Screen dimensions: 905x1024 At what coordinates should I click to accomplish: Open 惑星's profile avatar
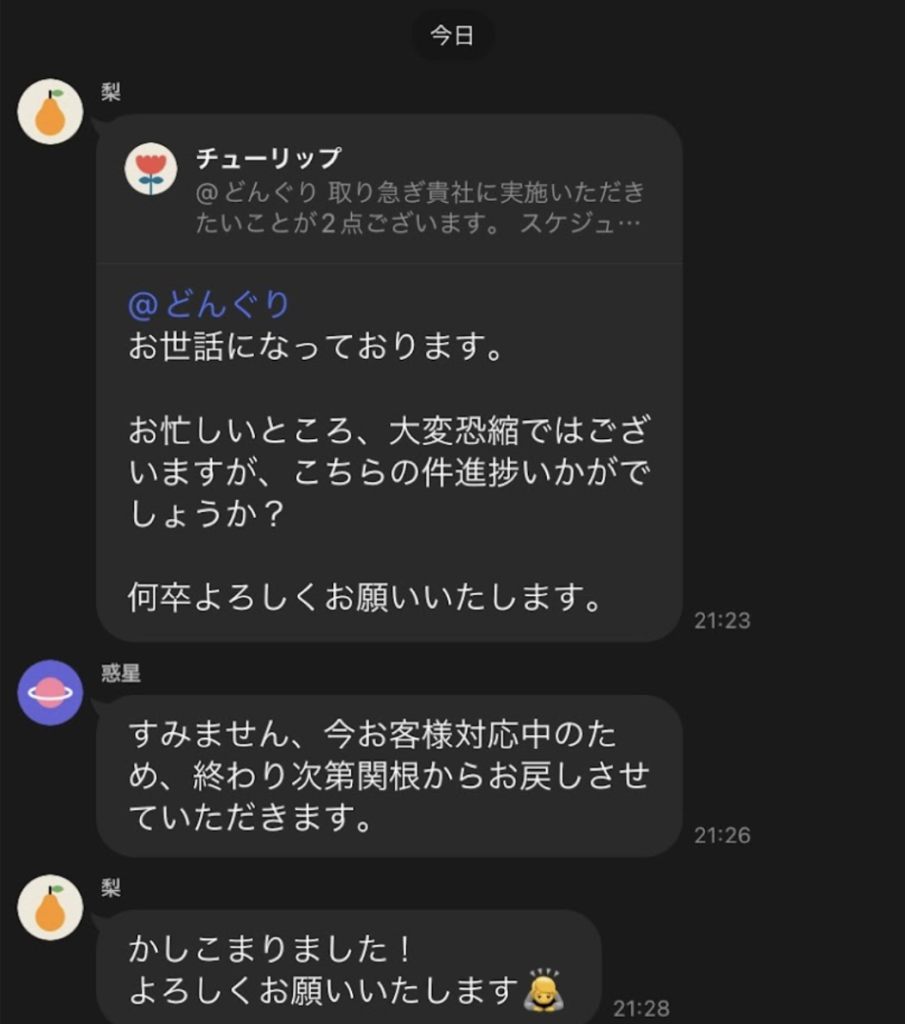coord(50,692)
